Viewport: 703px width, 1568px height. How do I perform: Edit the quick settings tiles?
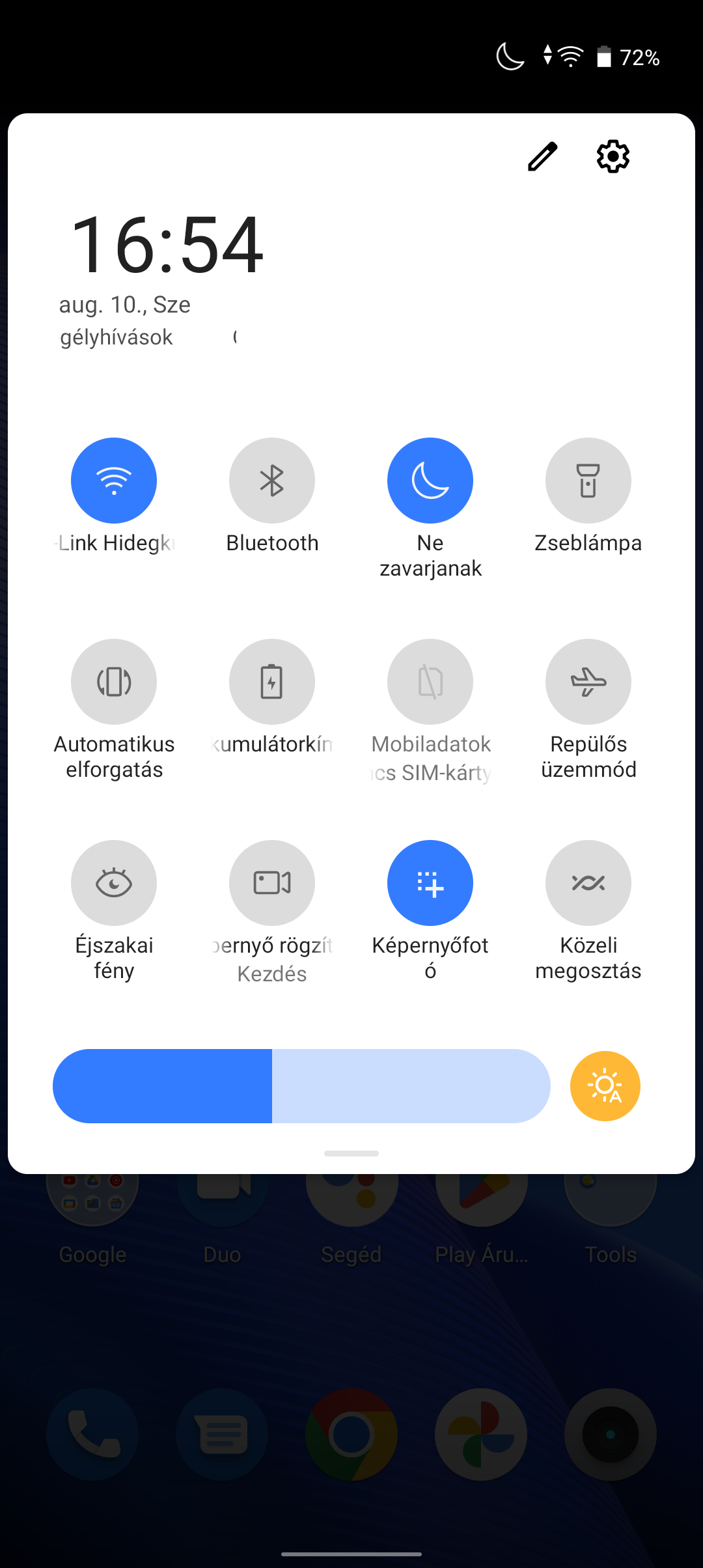(x=542, y=156)
